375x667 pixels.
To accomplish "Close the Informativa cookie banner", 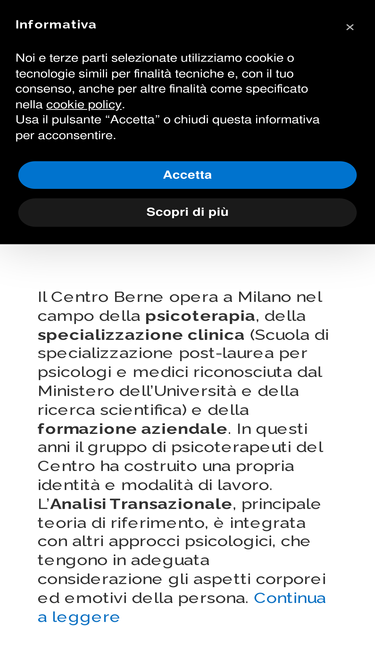I will 349,27.
